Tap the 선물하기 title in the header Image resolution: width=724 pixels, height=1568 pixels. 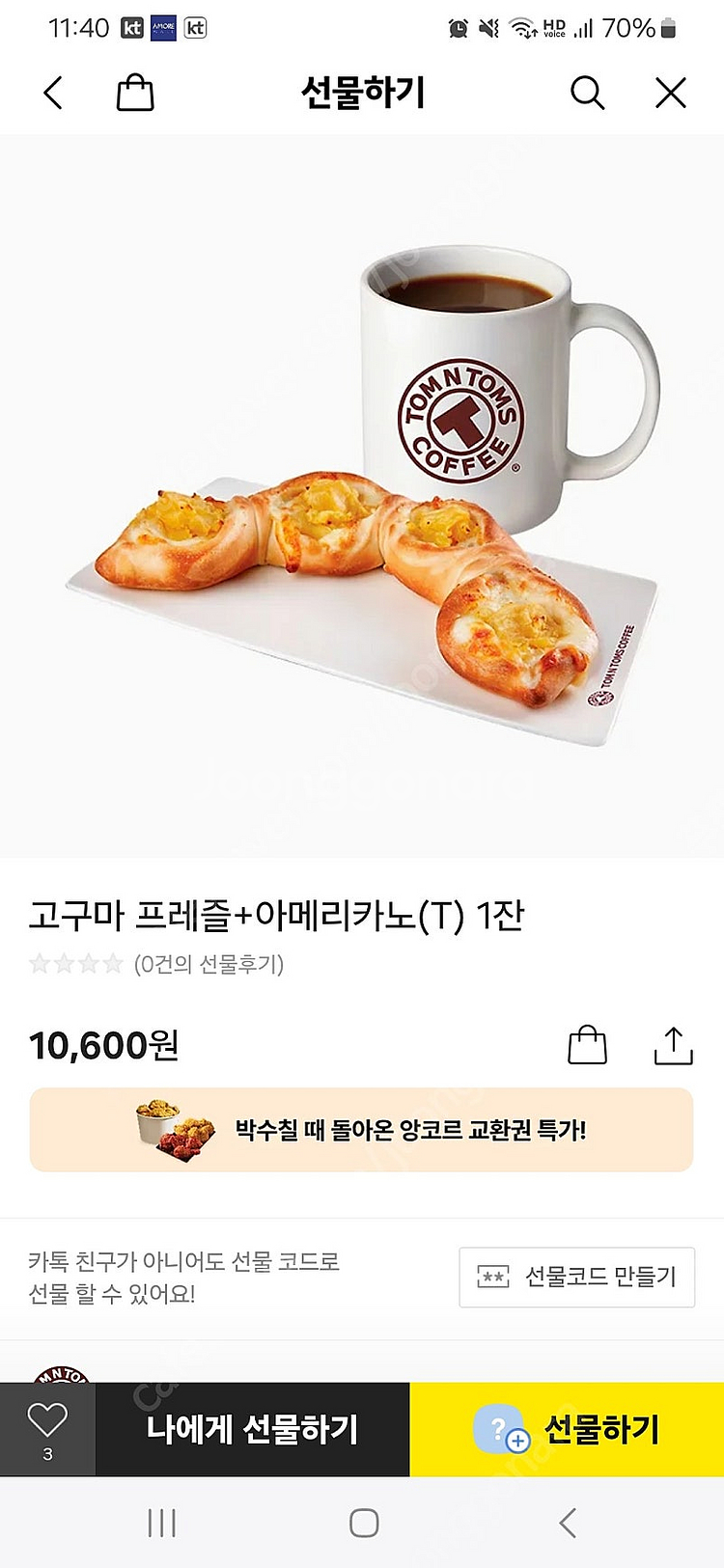tap(362, 93)
